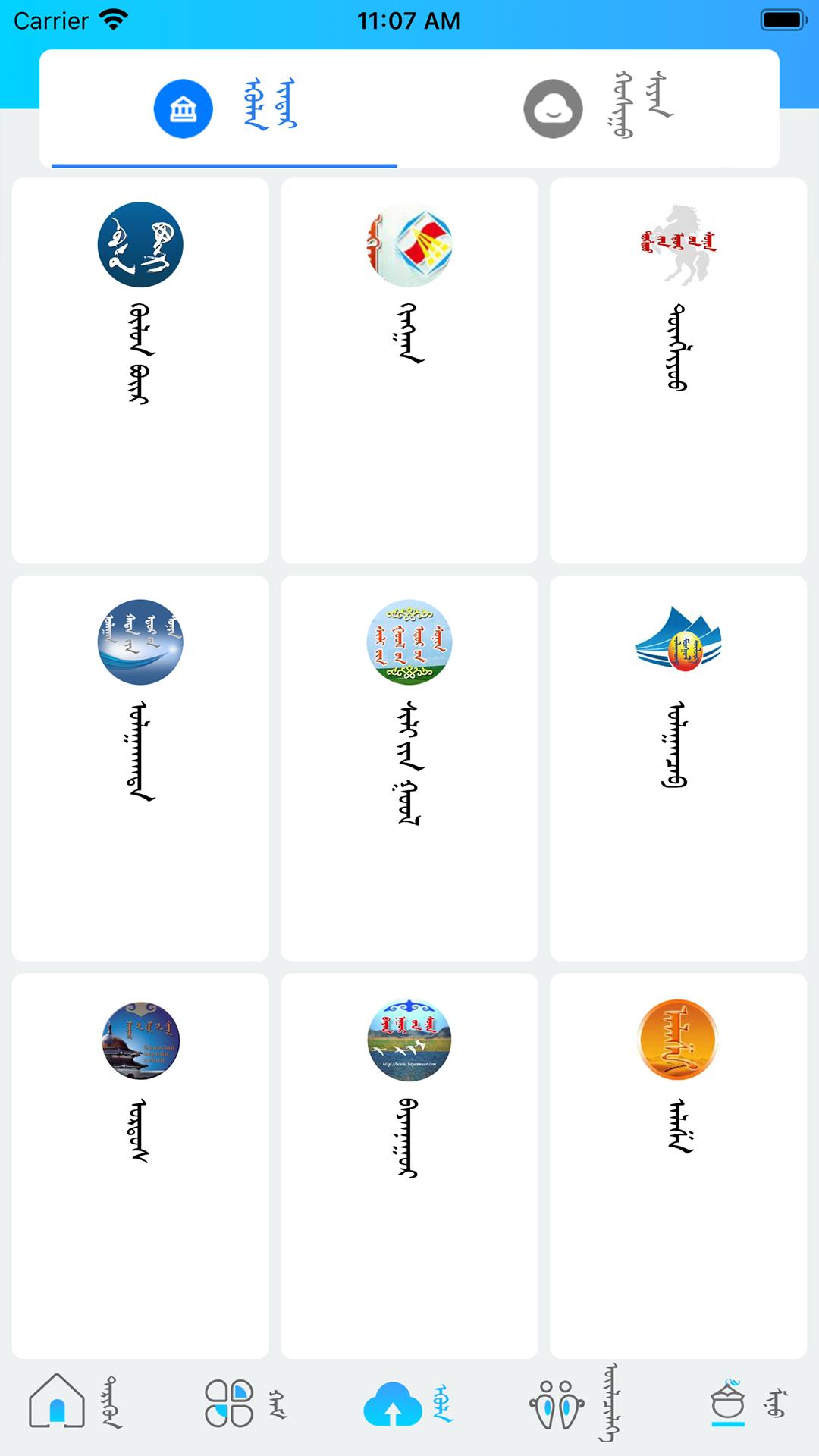Select the lake logo with flying birds
The image size is (819, 1456).
(409, 1040)
